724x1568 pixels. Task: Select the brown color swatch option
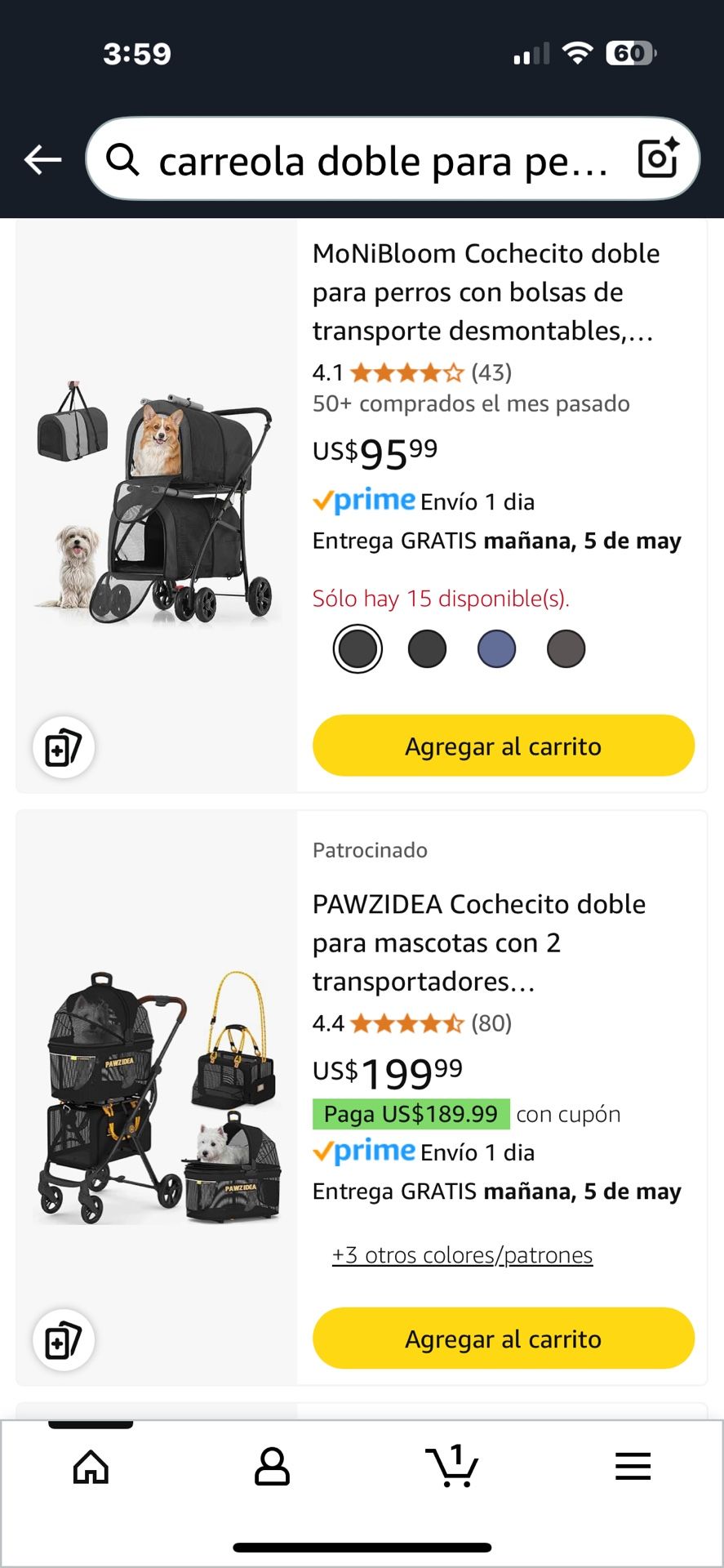[x=566, y=648]
